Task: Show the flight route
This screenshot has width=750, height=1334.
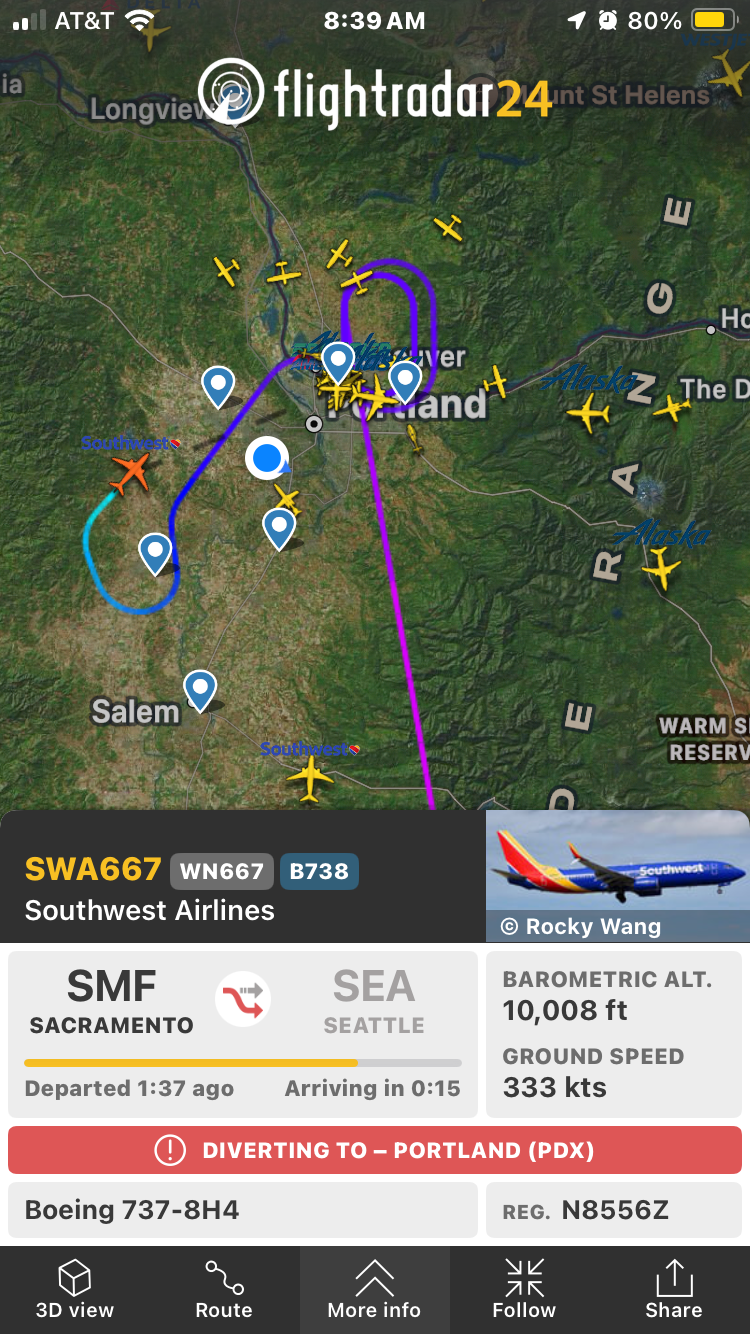Action: click(224, 1289)
